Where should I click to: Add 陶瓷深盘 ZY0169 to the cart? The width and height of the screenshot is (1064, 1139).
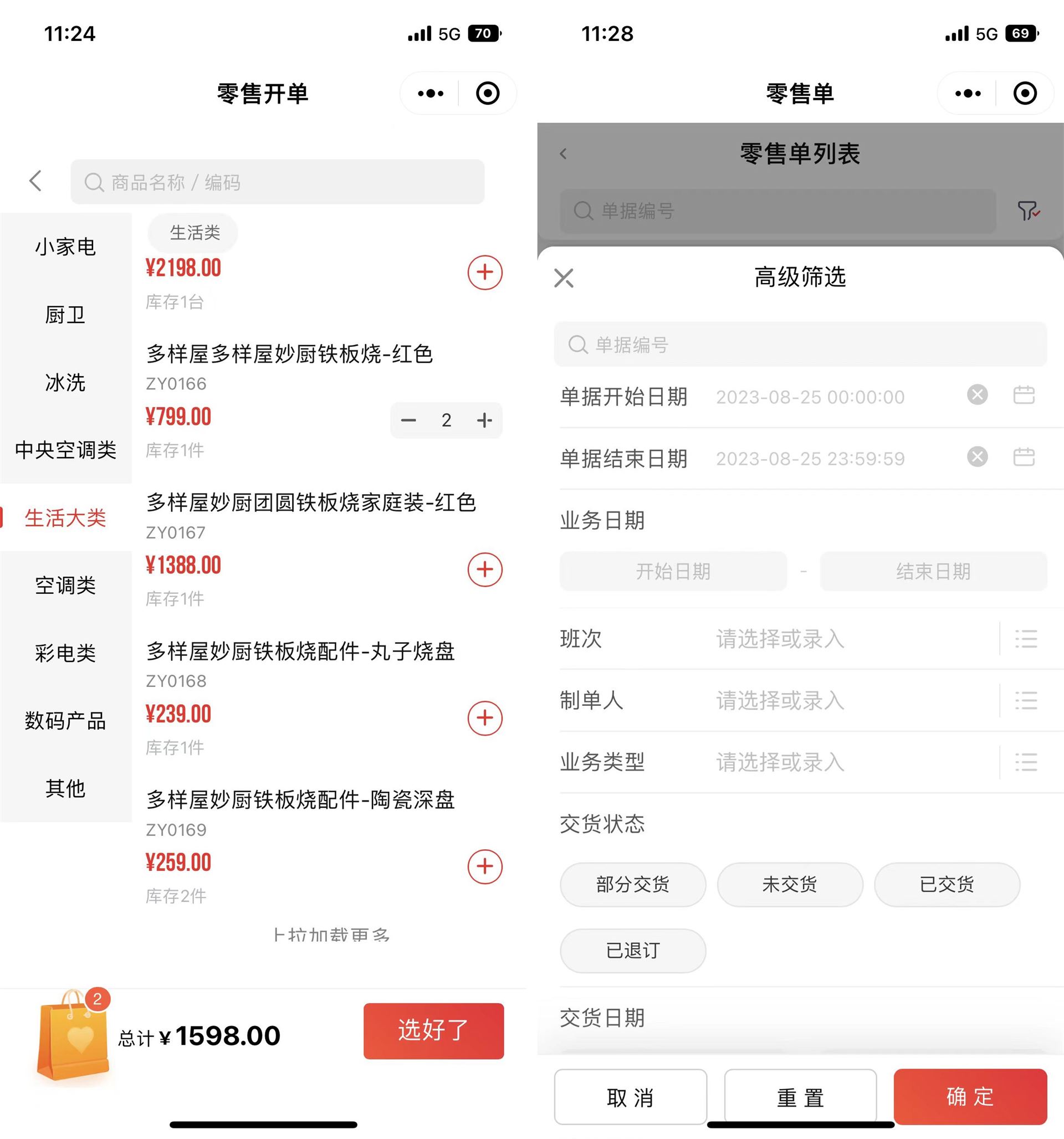pyautogui.click(x=484, y=866)
